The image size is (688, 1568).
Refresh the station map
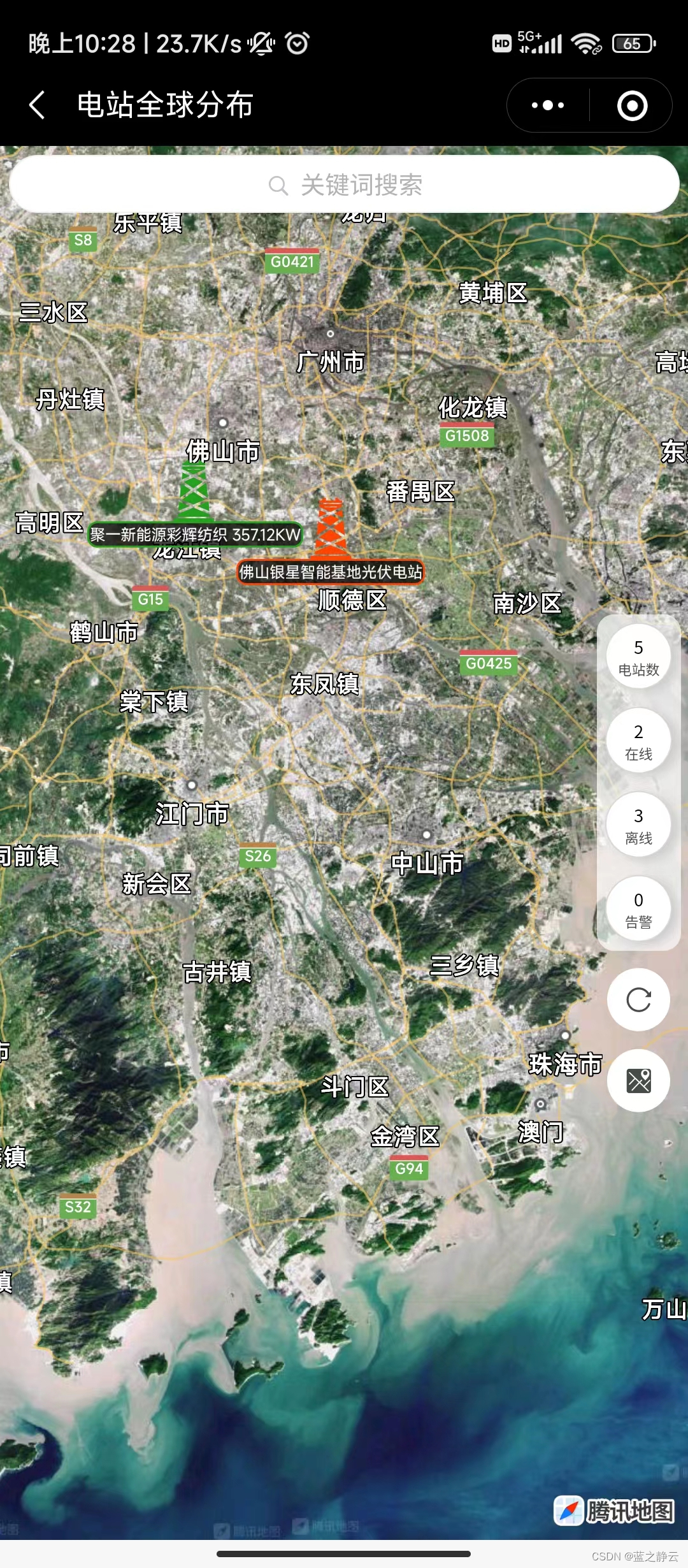(638, 999)
